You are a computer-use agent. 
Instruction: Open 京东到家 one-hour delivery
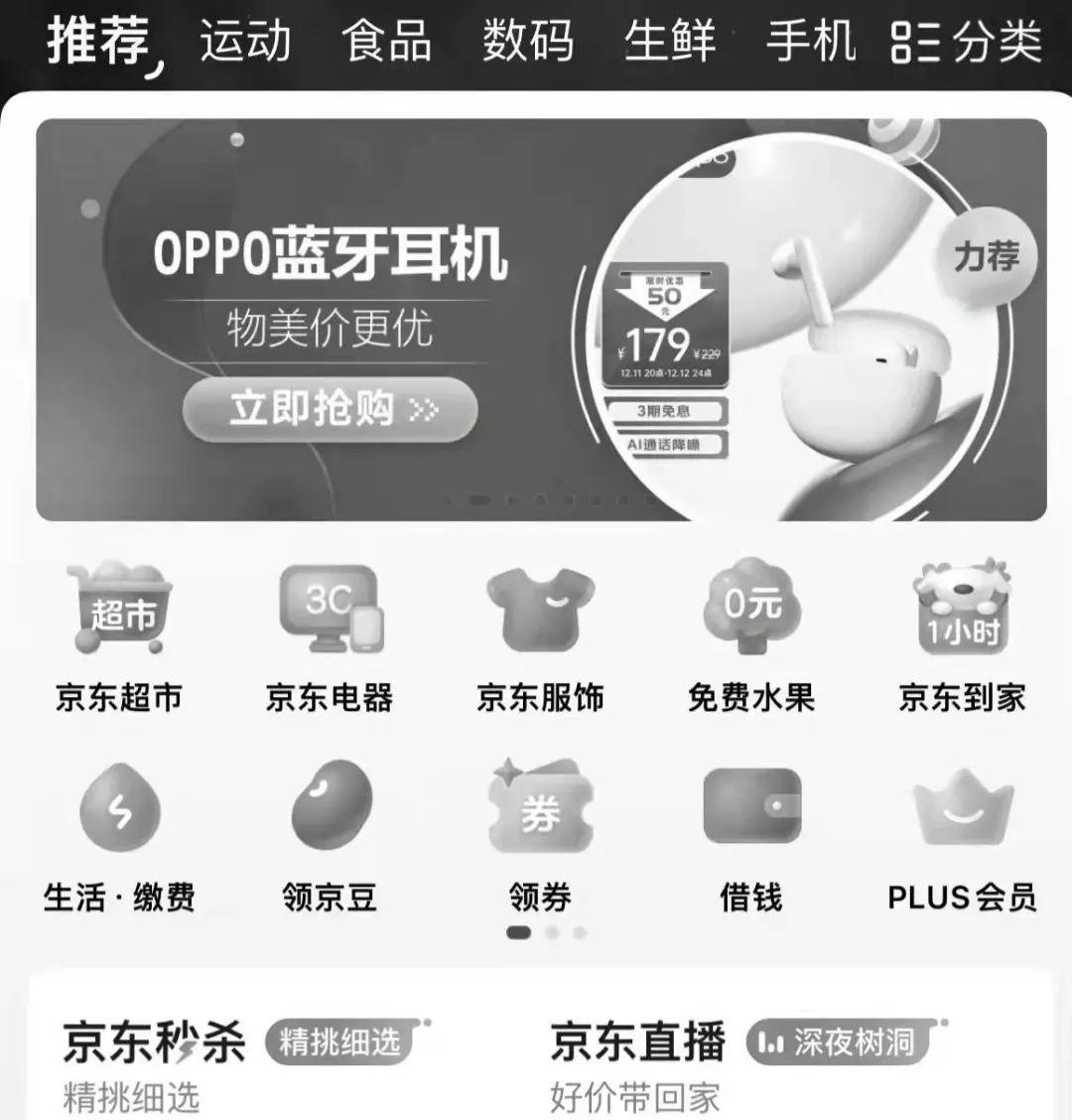(962, 635)
